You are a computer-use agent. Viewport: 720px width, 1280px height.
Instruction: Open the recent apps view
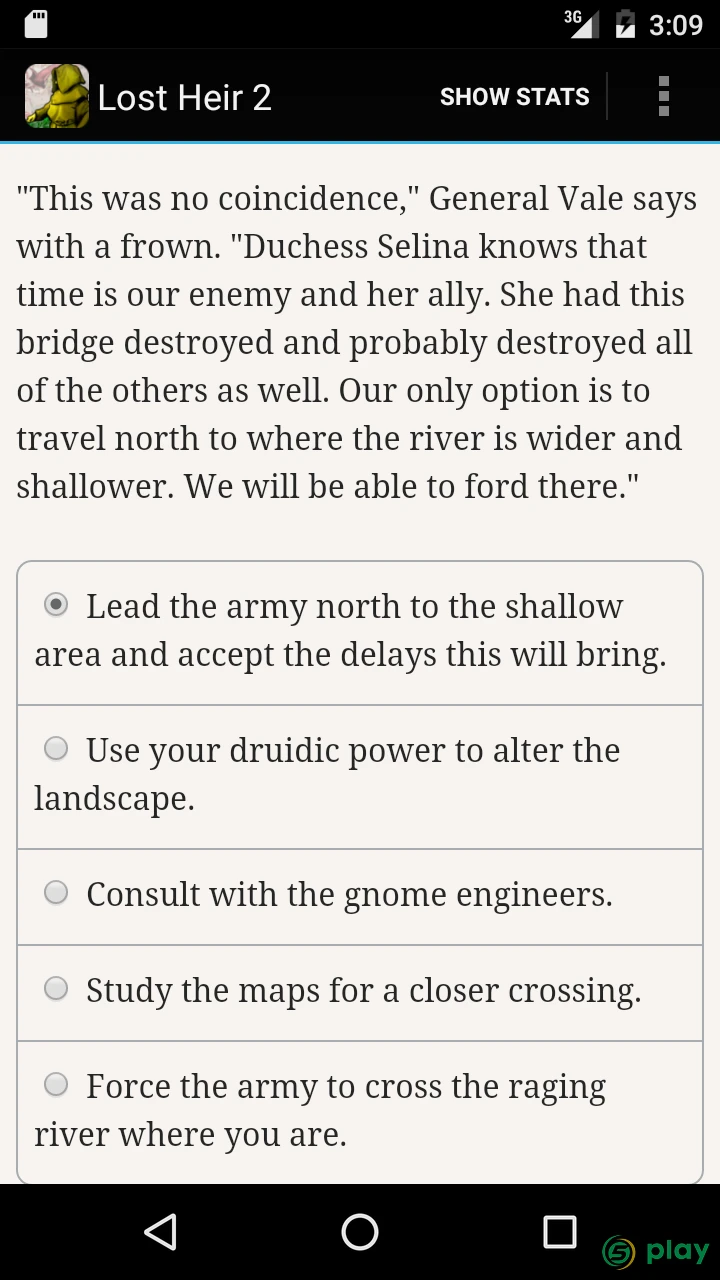[x=560, y=1232]
